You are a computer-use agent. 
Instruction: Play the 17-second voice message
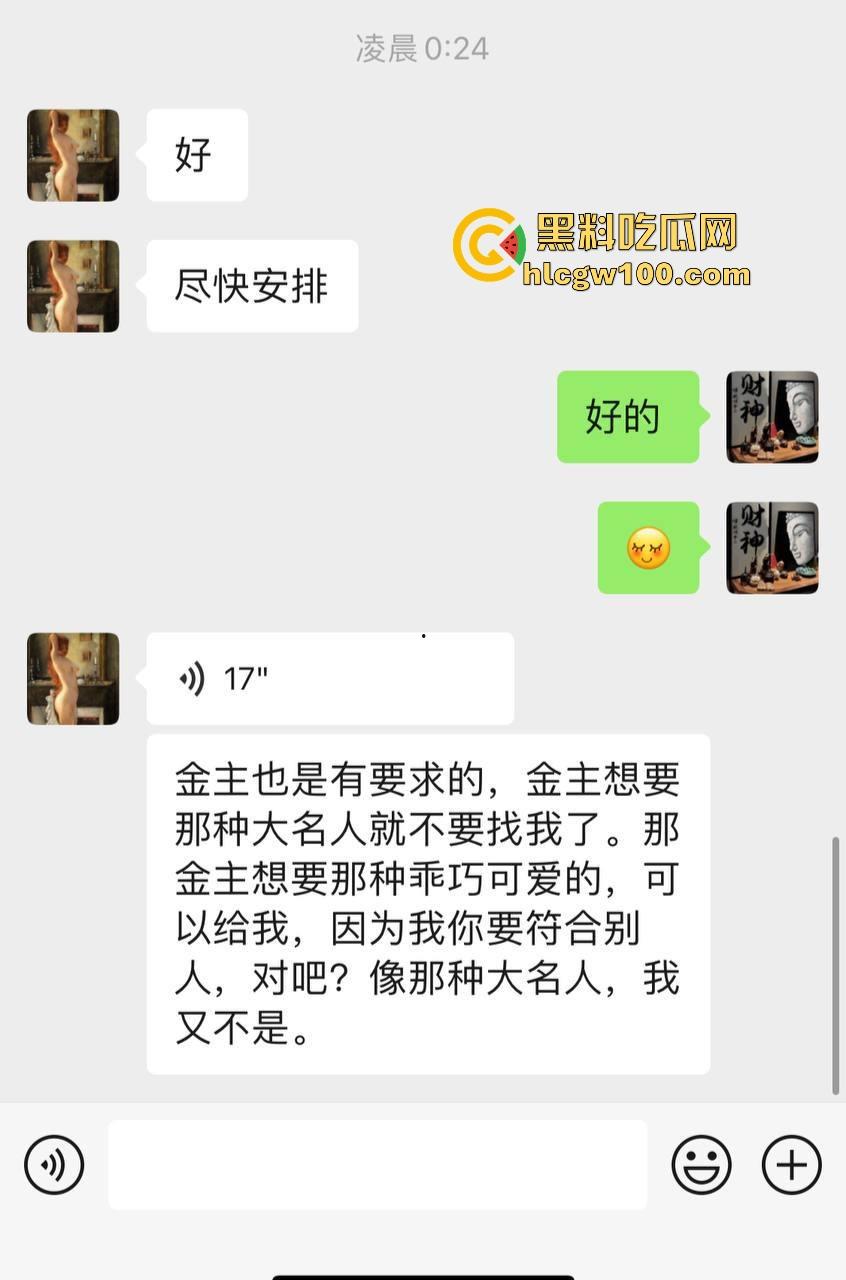(x=330, y=678)
